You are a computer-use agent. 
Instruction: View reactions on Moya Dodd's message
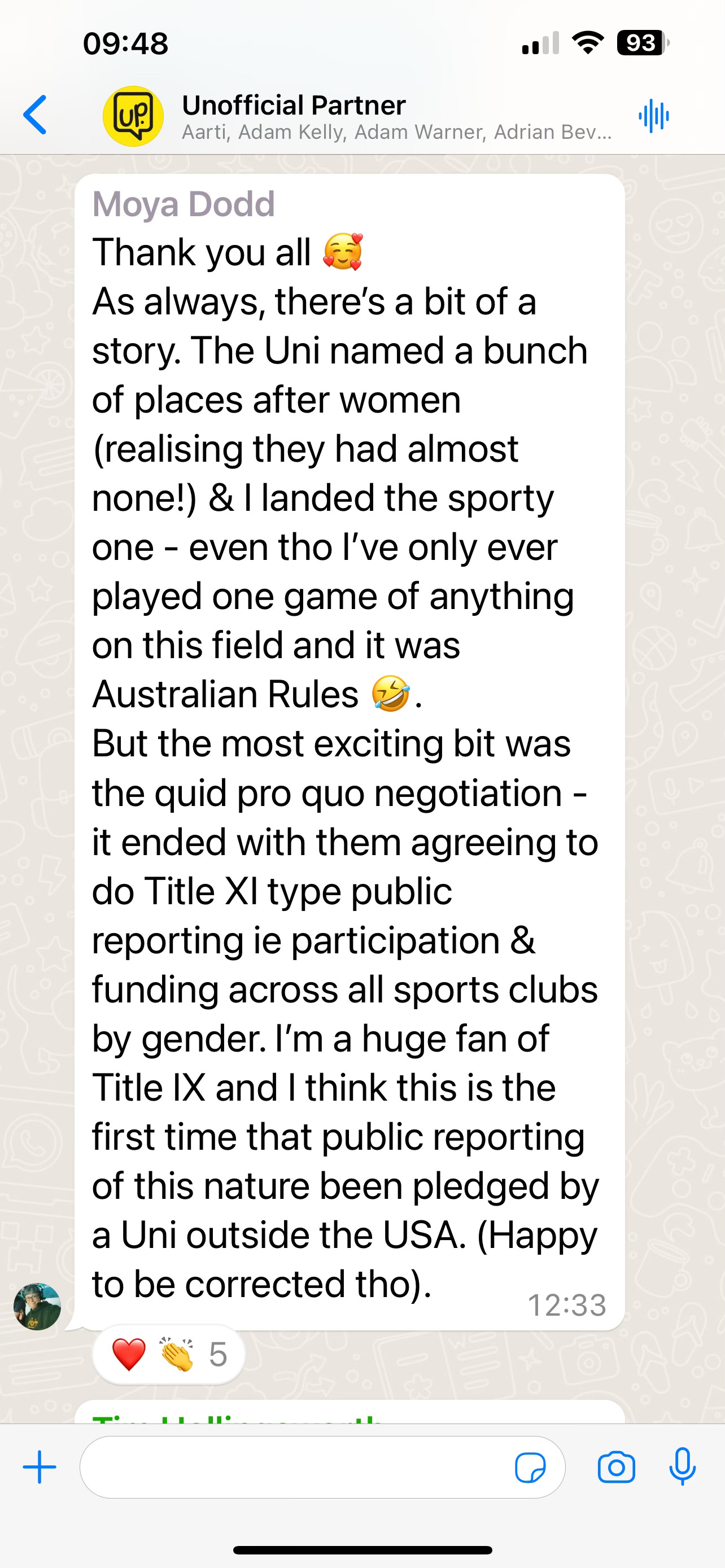[x=169, y=1354]
